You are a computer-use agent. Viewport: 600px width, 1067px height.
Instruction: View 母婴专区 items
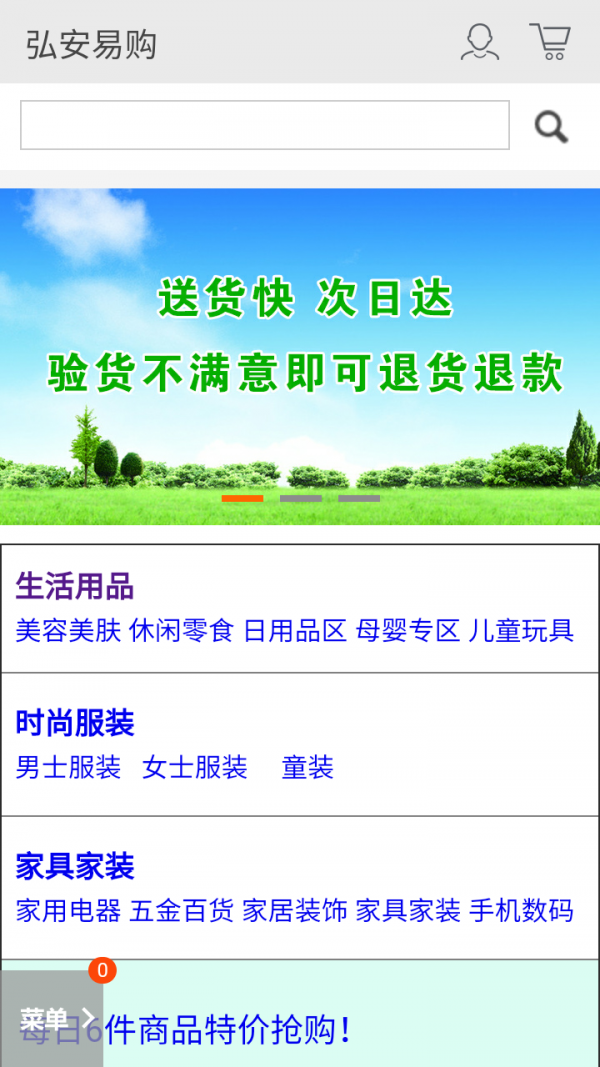[408, 631]
